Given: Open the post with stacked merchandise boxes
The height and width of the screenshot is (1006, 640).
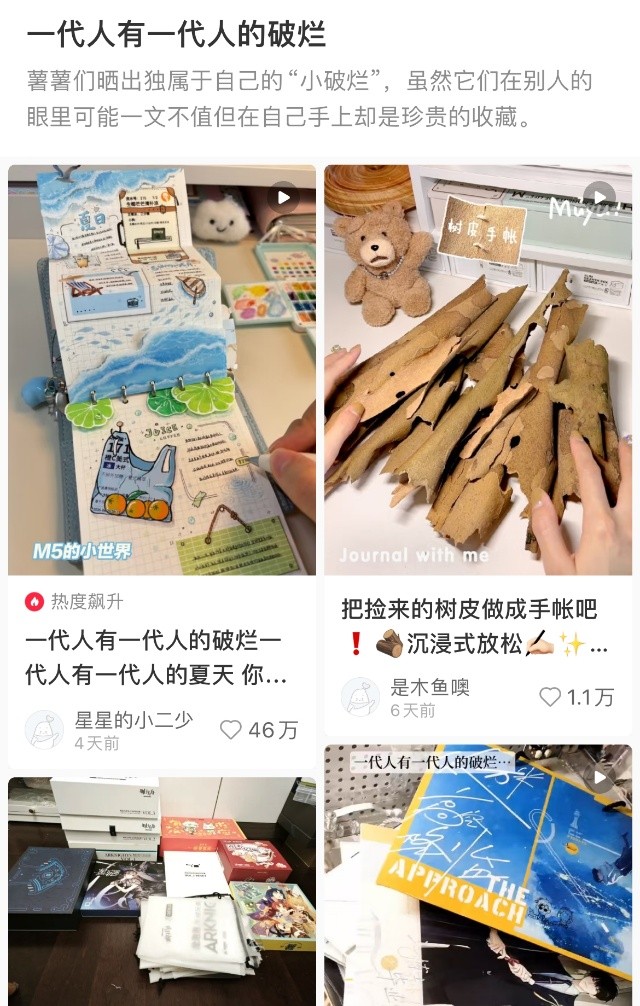Looking at the screenshot, I should (162, 892).
